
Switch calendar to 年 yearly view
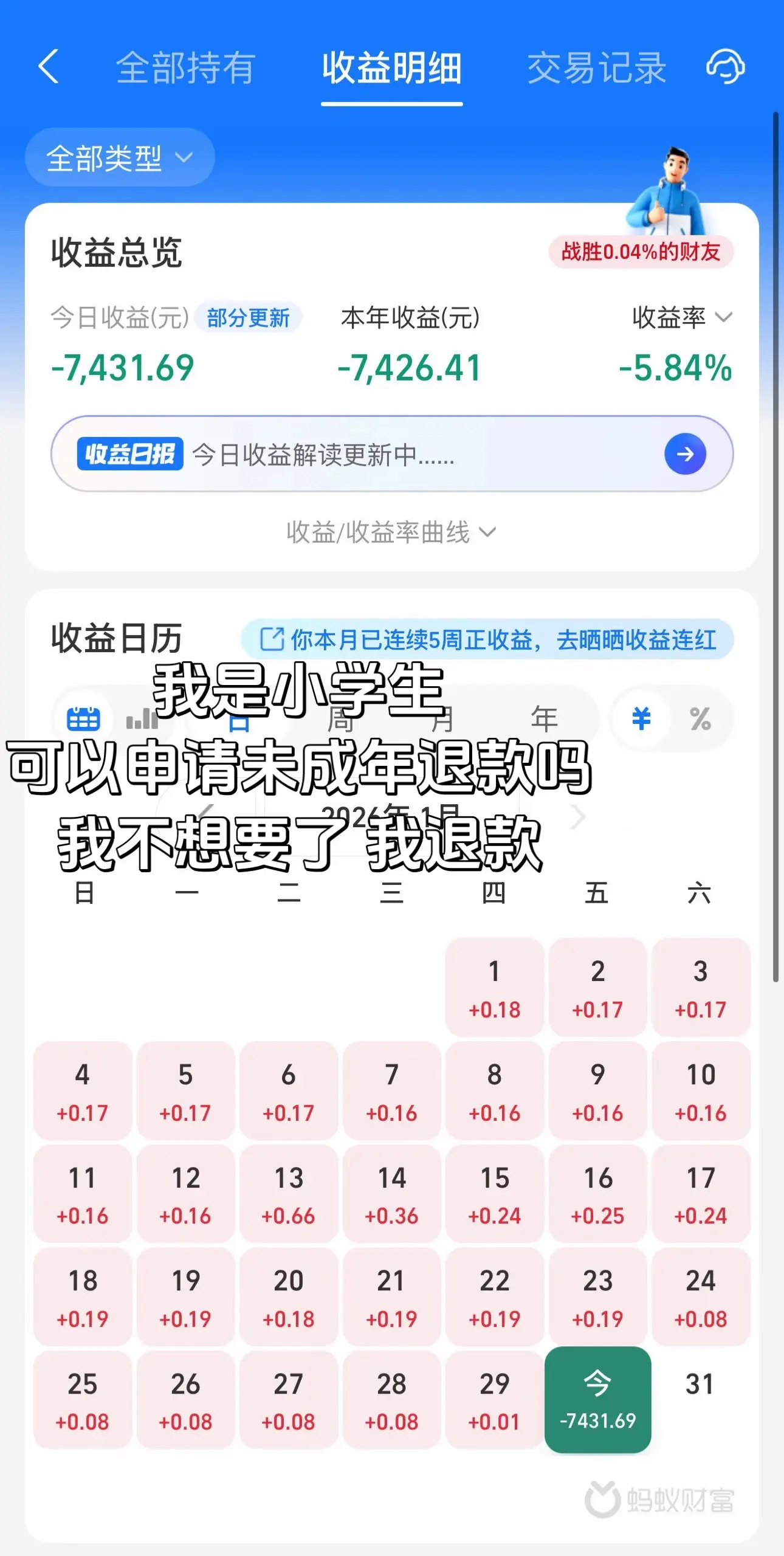pyautogui.click(x=544, y=717)
